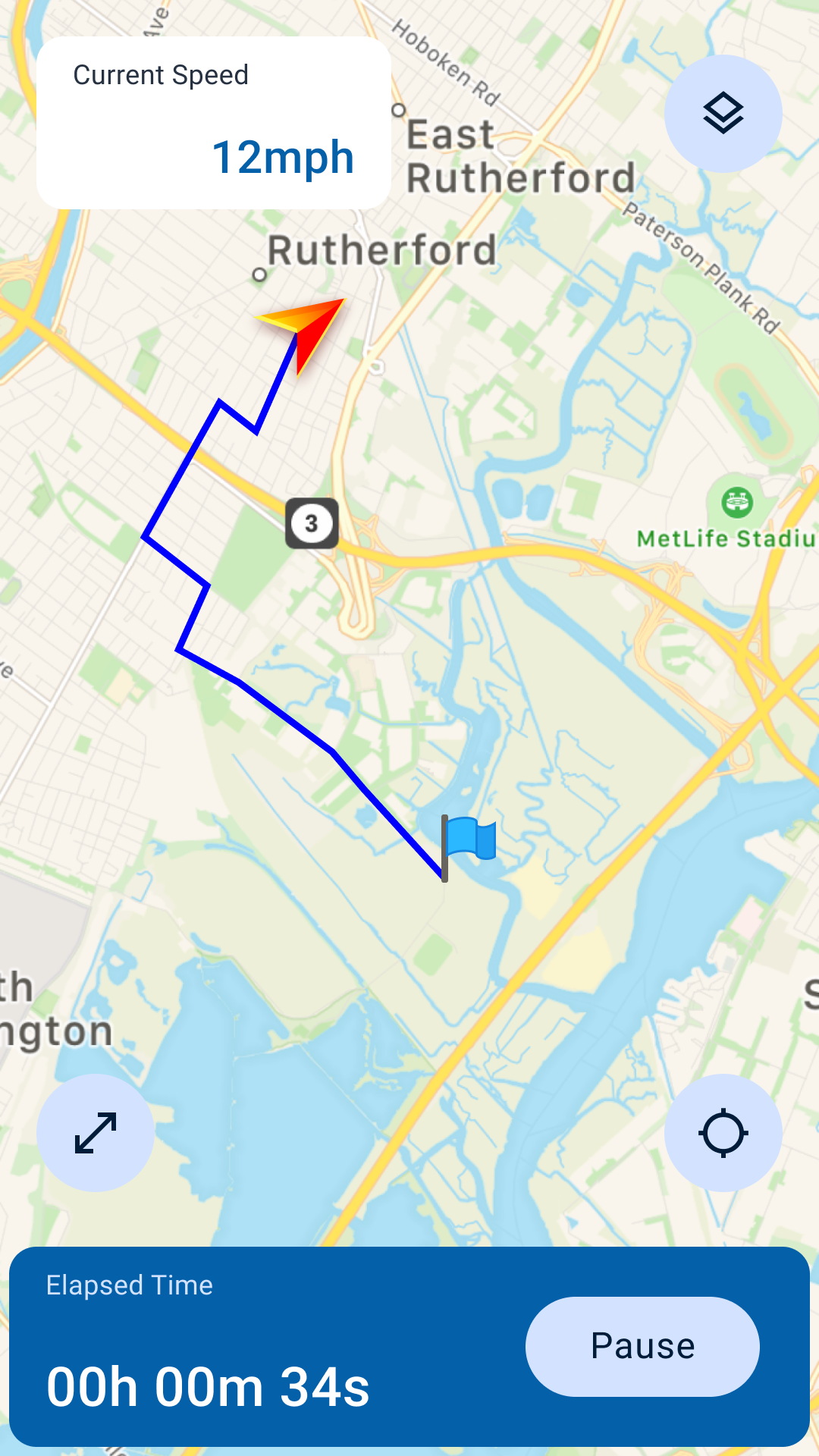Pause the trip timer
The height and width of the screenshot is (1456, 819).
[x=642, y=1347]
